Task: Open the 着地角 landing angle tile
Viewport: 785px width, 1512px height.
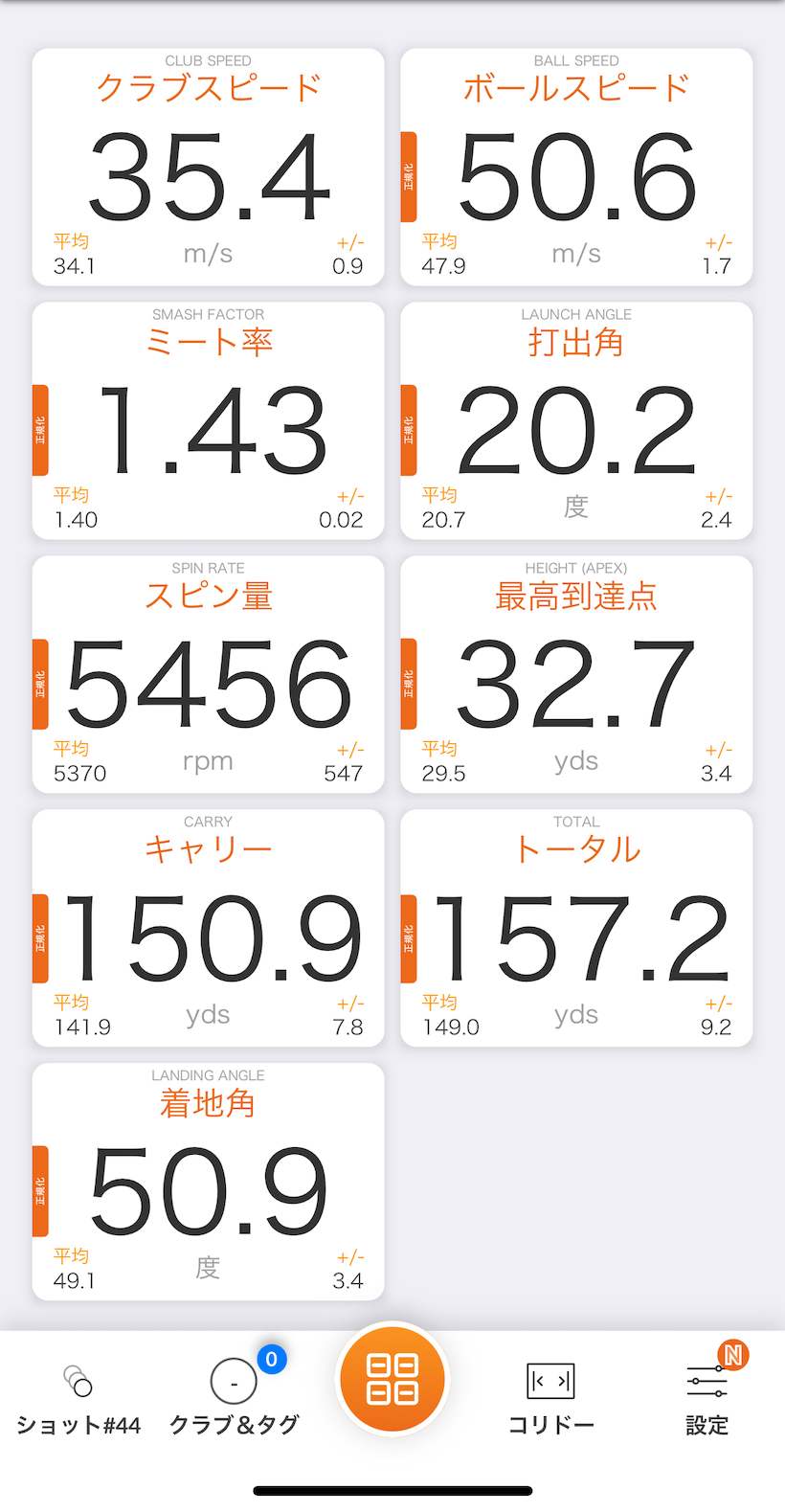Action: (x=209, y=1183)
